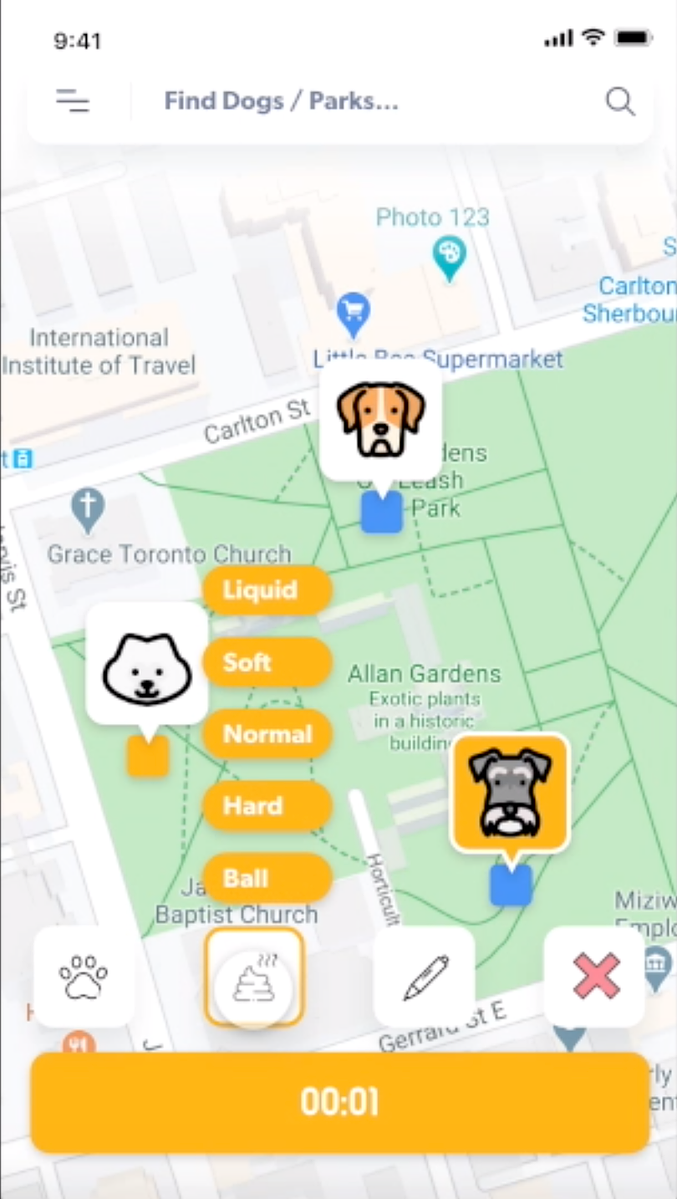677x1199 pixels.
Task: Tap the poop log button
Action: click(x=254, y=977)
